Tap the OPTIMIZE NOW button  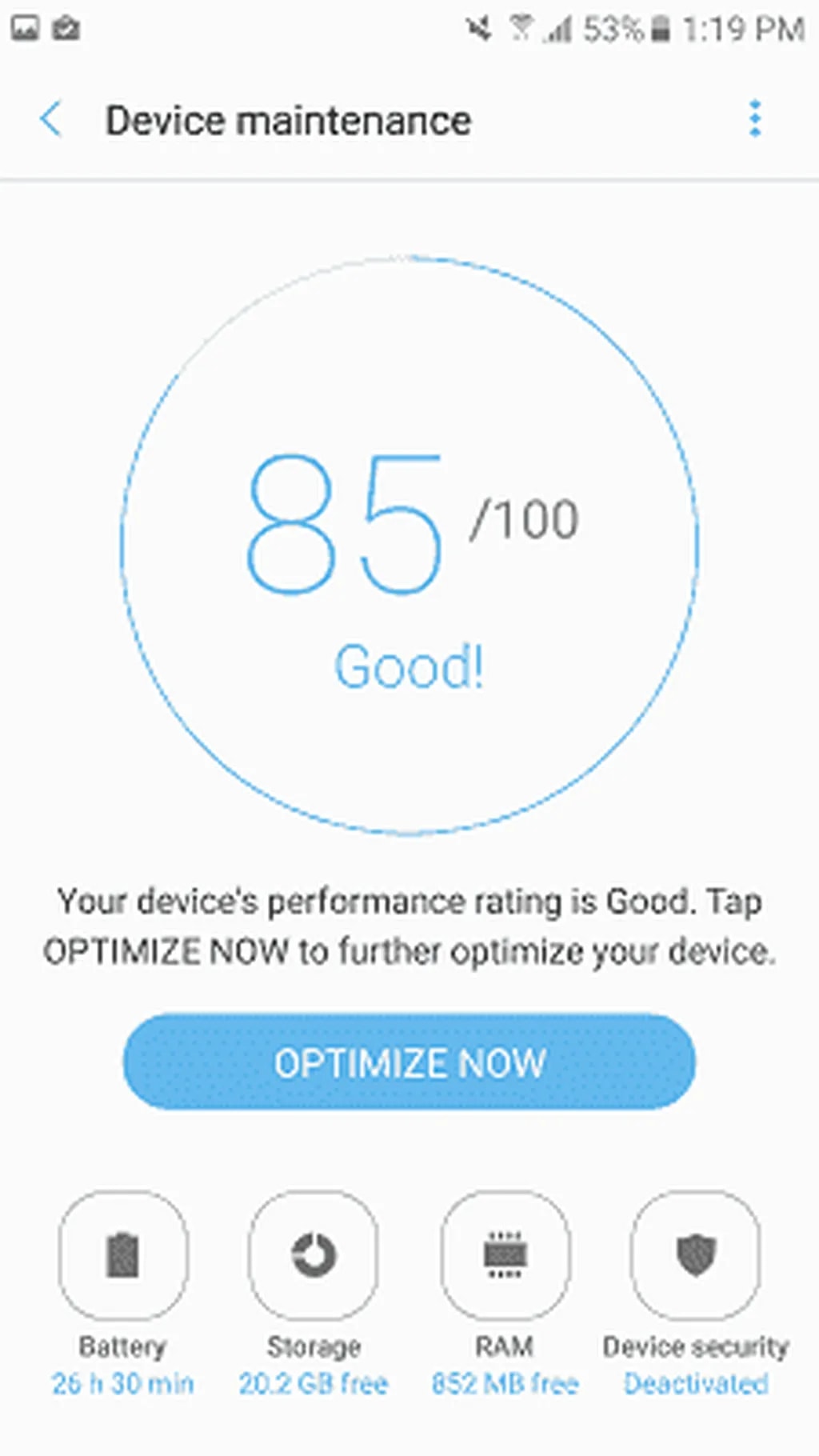coord(409,1062)
